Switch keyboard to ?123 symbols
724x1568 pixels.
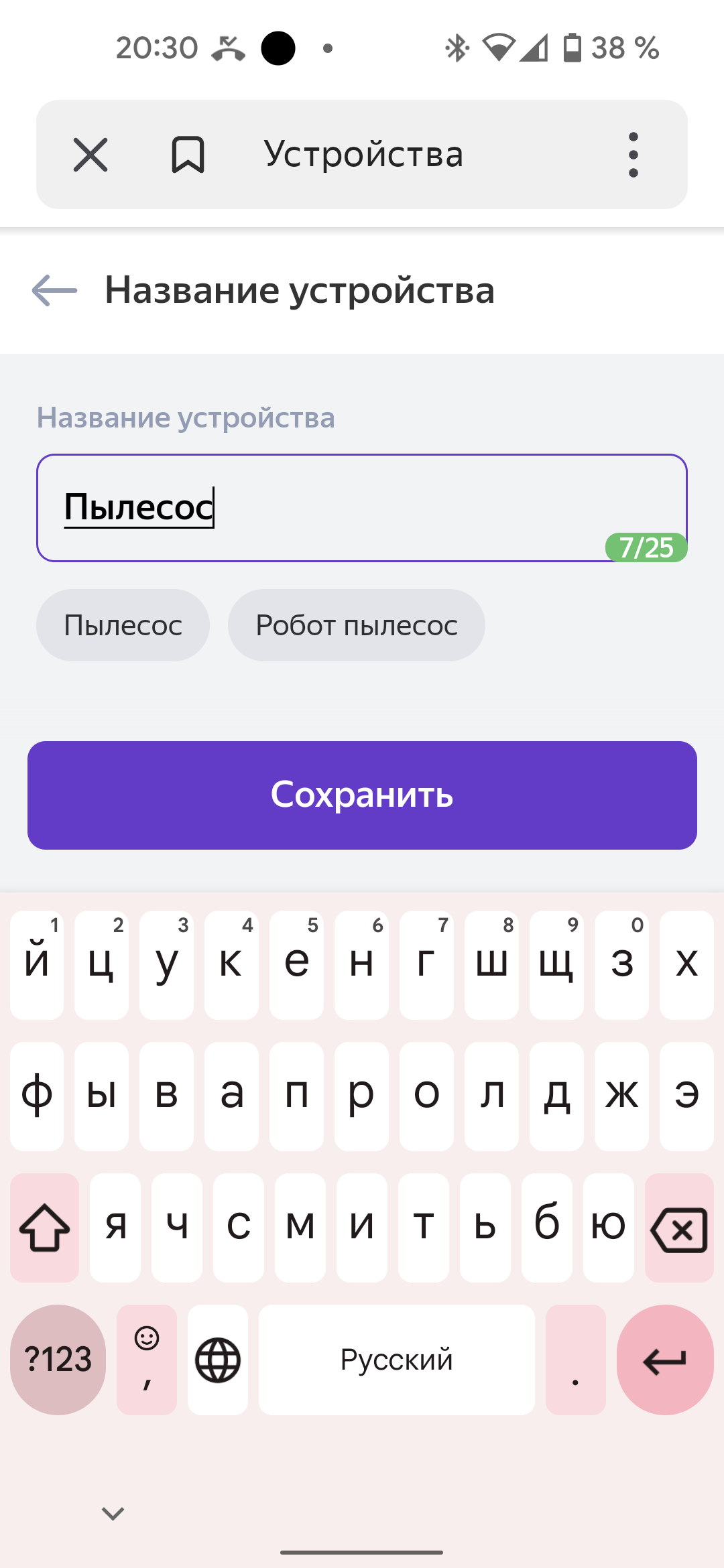click(58, 1360)
